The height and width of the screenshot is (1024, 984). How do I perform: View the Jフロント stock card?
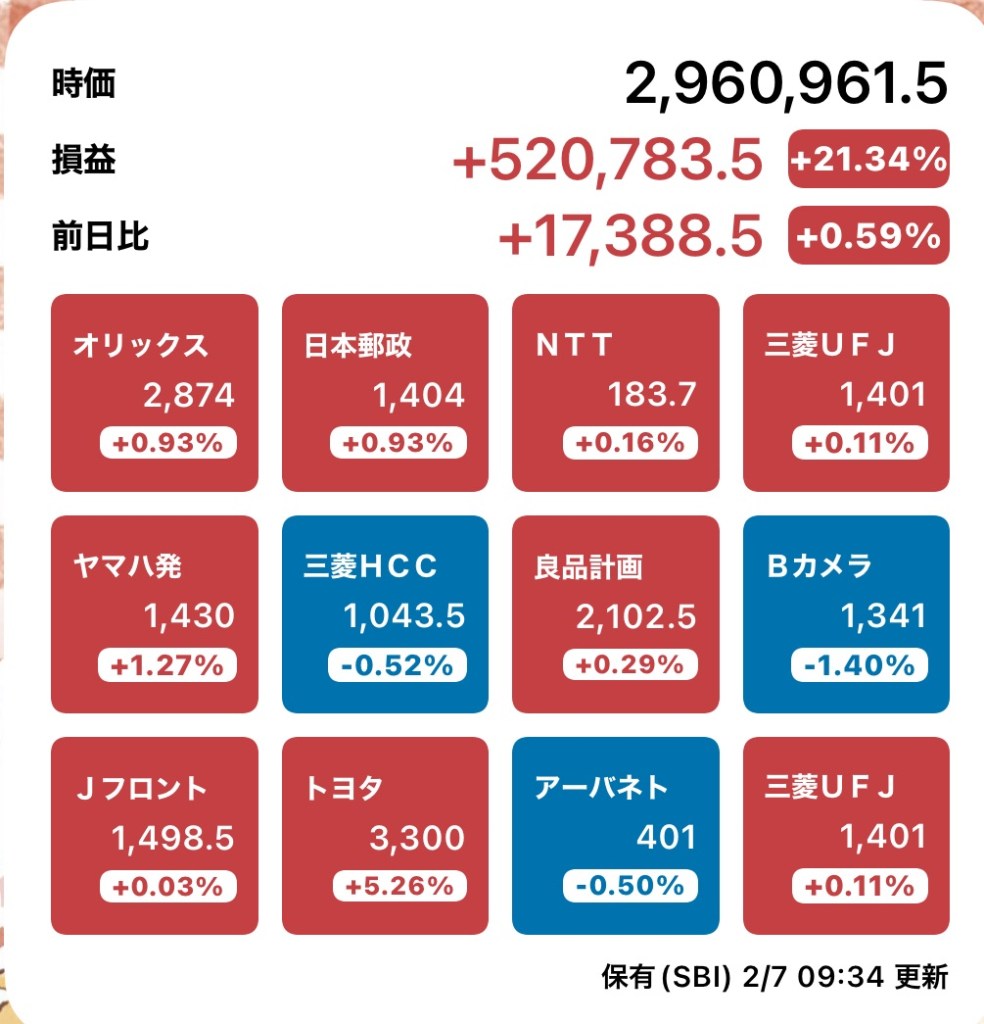pyautogui.click(x=154, y=835)
